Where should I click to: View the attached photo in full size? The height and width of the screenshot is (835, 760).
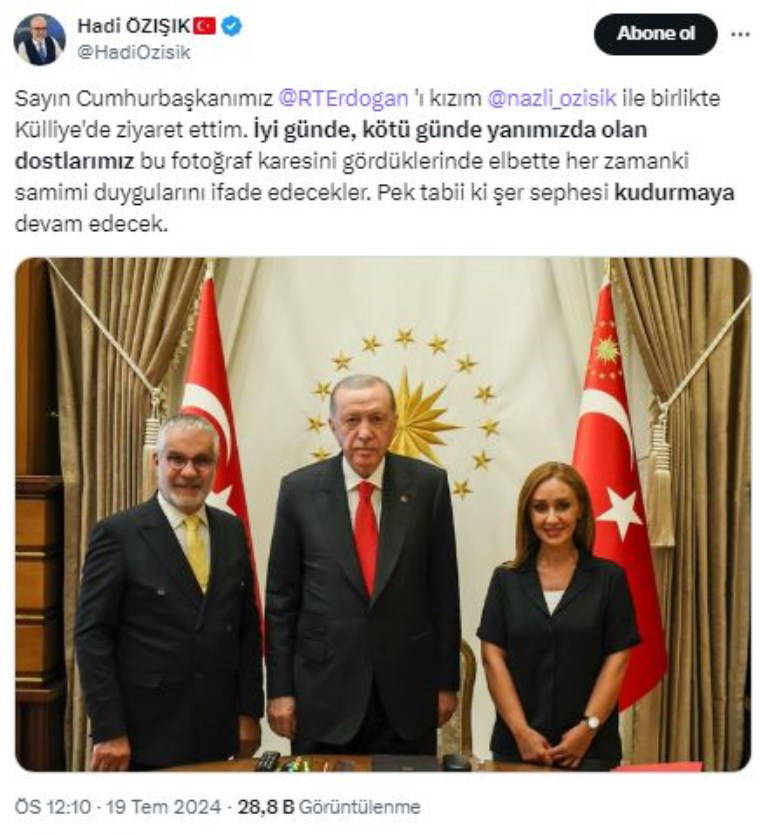(x=382, y=514)
